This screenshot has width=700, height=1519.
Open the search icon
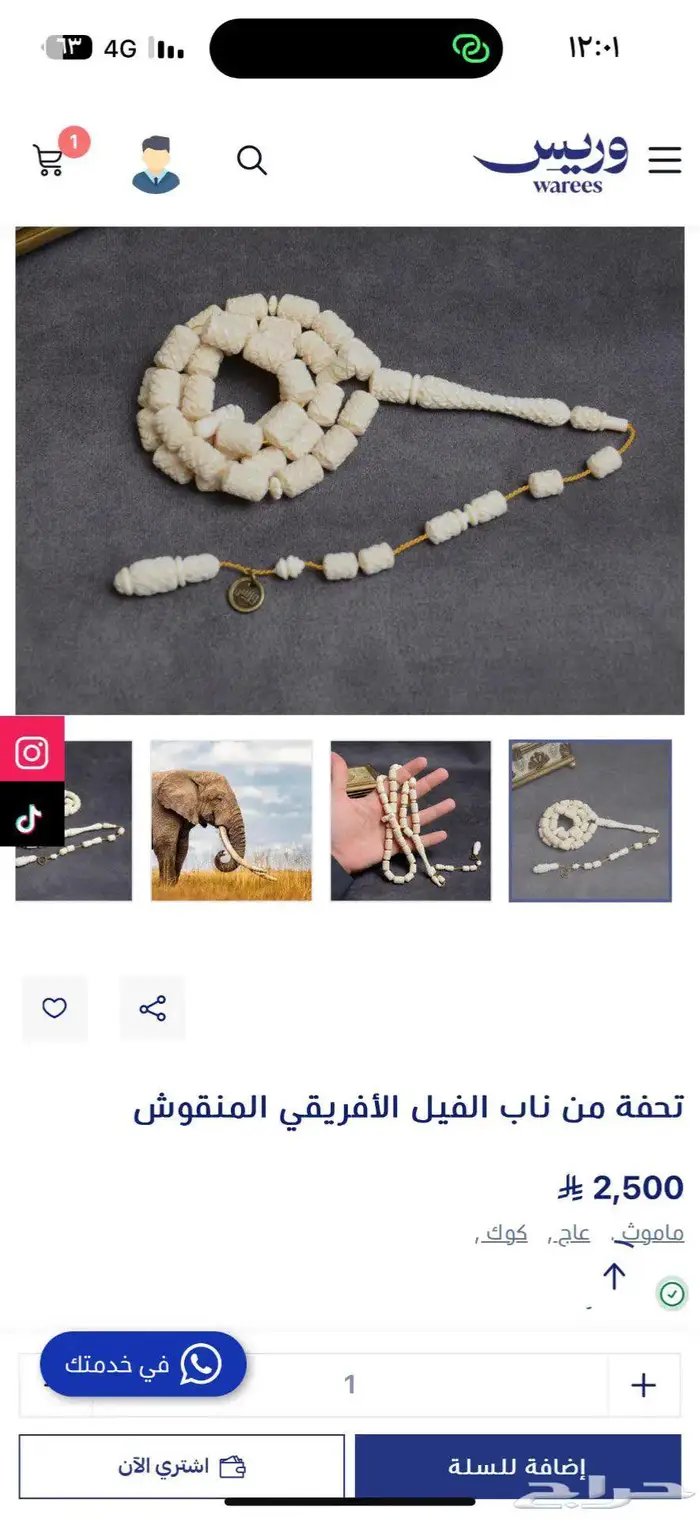[x=252, y=160]
